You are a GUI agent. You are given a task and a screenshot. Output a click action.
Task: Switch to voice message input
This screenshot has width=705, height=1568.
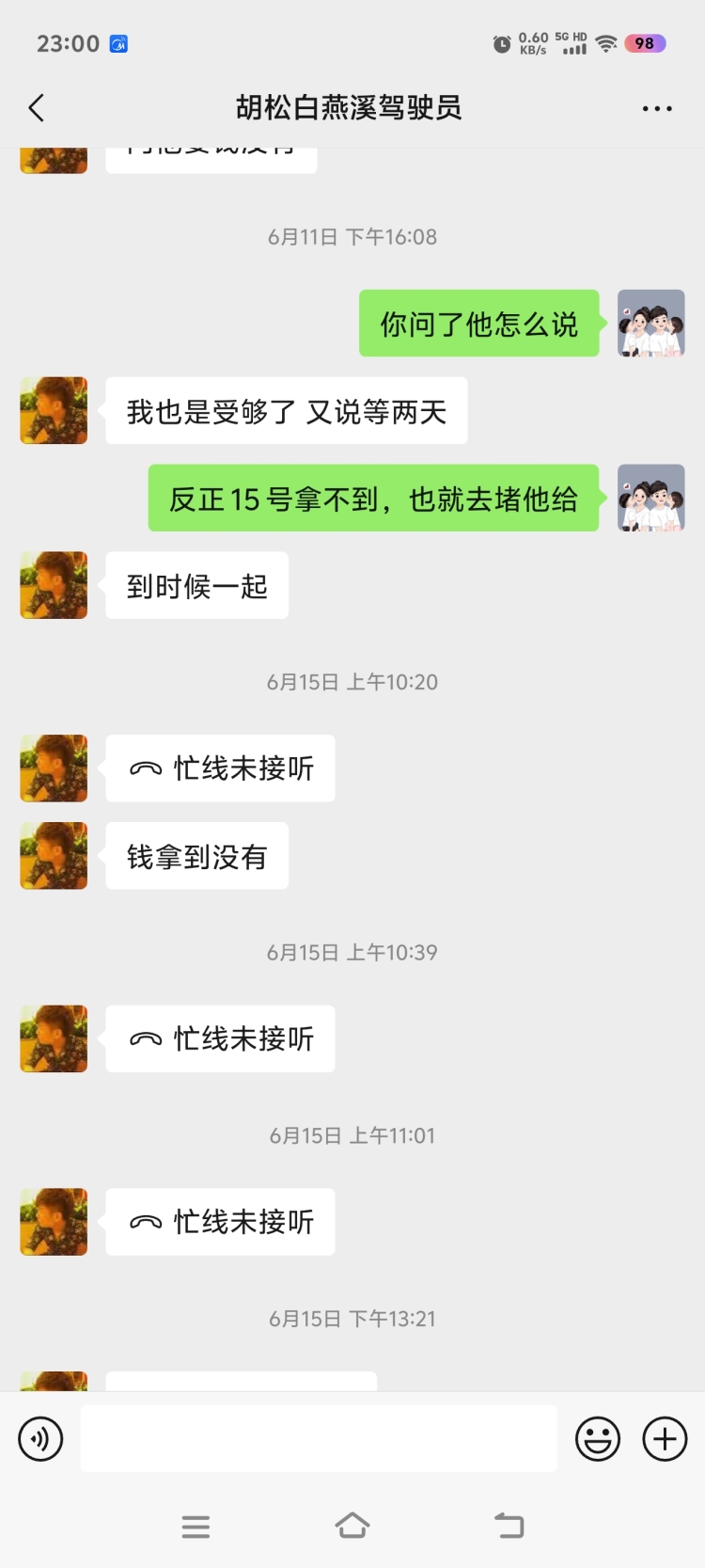point(40,1438)
